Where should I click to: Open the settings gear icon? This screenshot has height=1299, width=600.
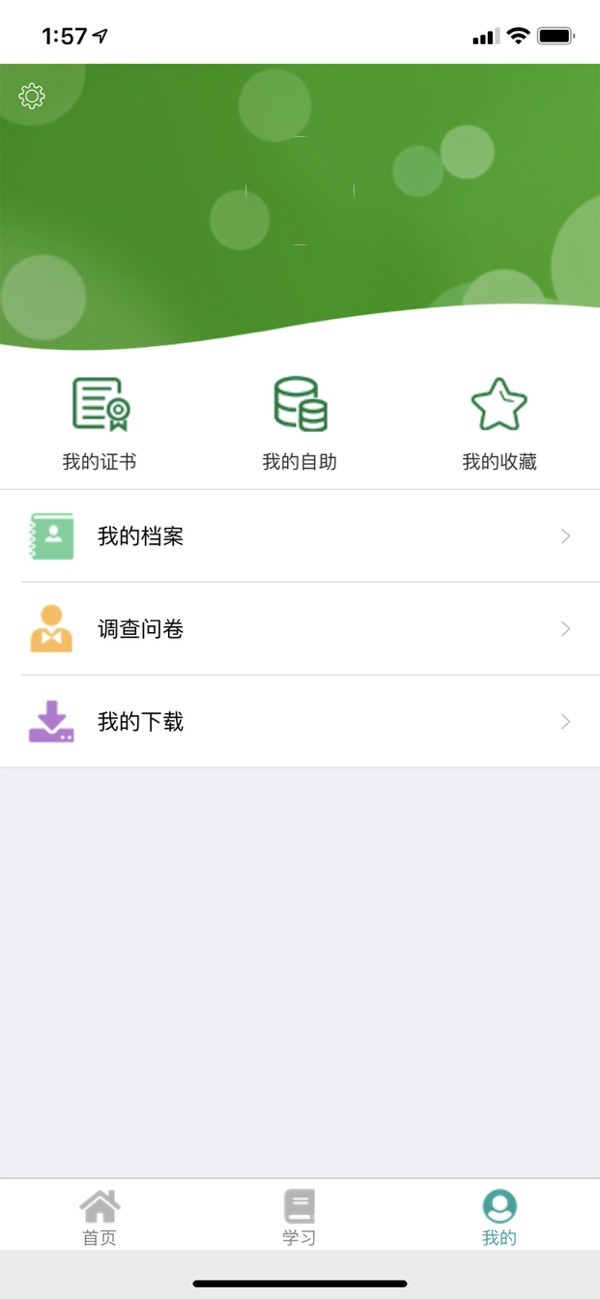tap(32, 96)
